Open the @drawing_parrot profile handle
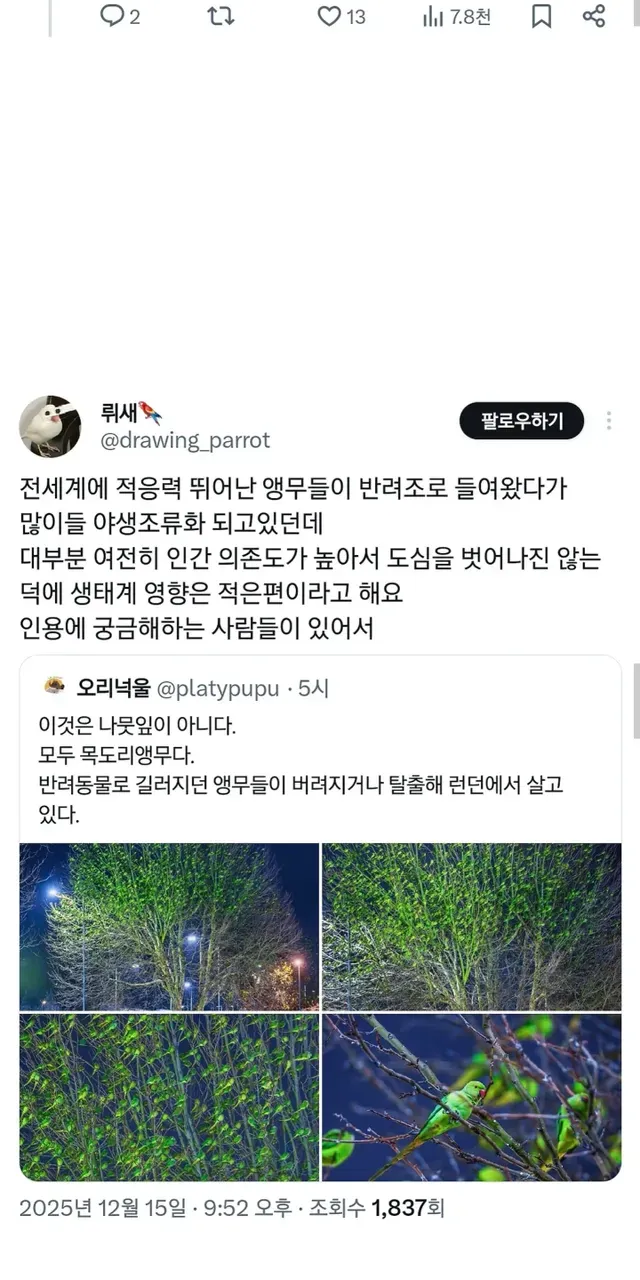The width and height of the screenshot is (640, 1280). click(x=185, y=440)
